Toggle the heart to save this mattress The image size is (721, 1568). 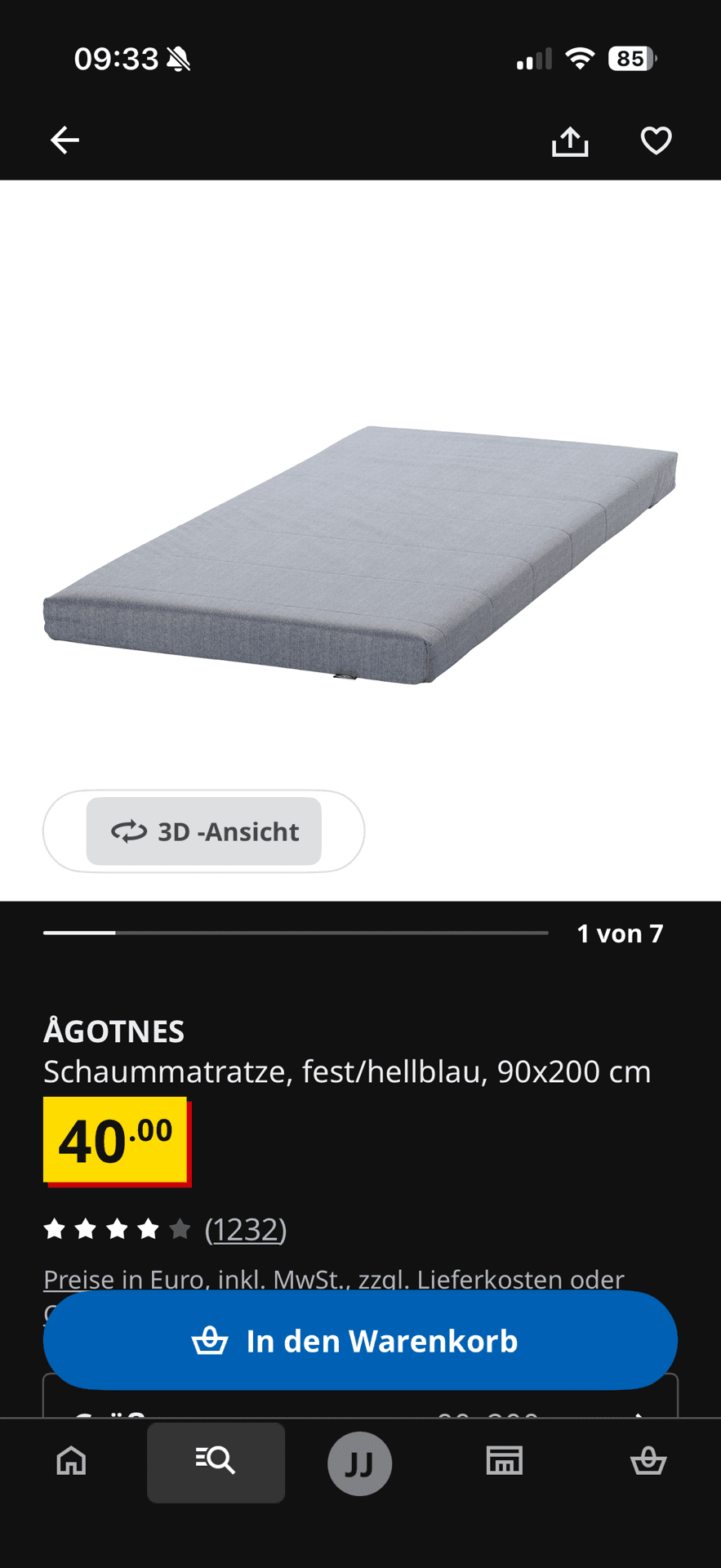(x=656, y=140)
